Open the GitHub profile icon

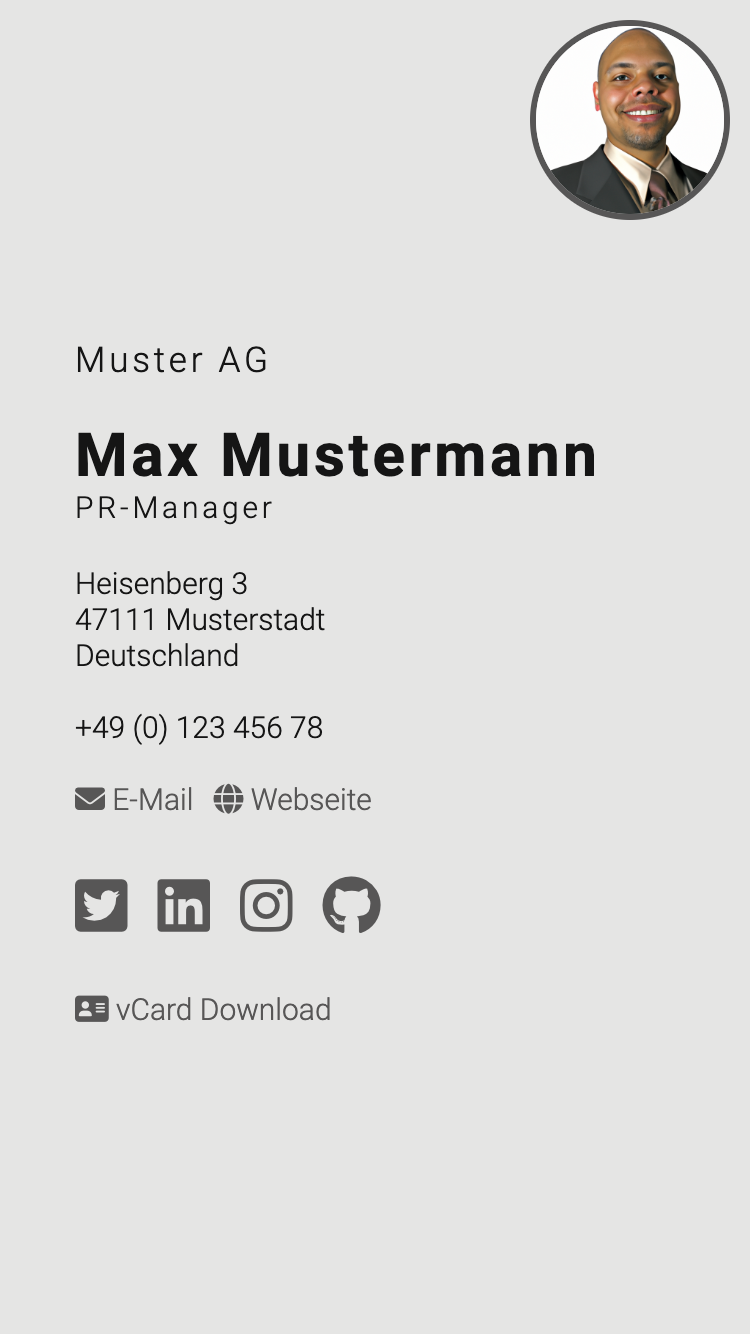click(x=351, y=906)
